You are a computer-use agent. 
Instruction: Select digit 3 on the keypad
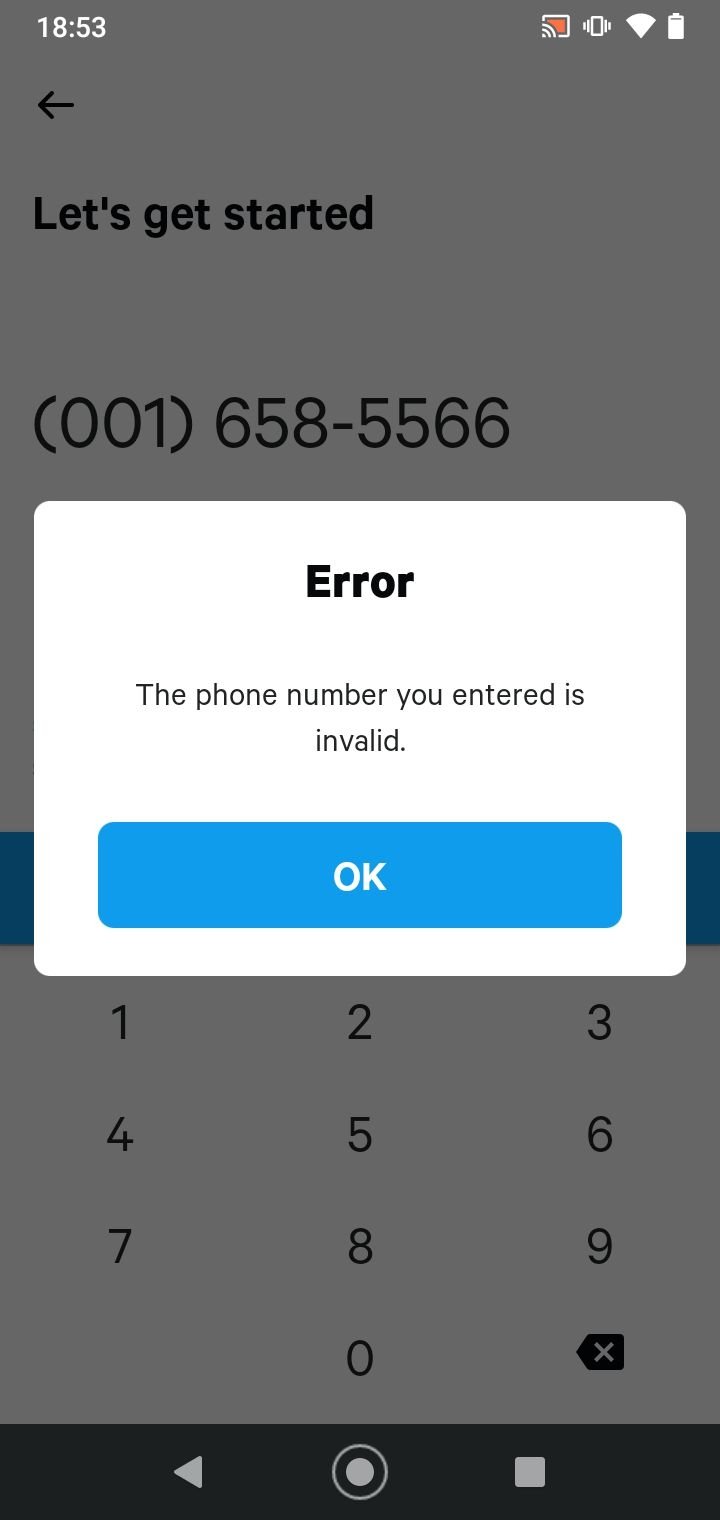pos(600,1022)
